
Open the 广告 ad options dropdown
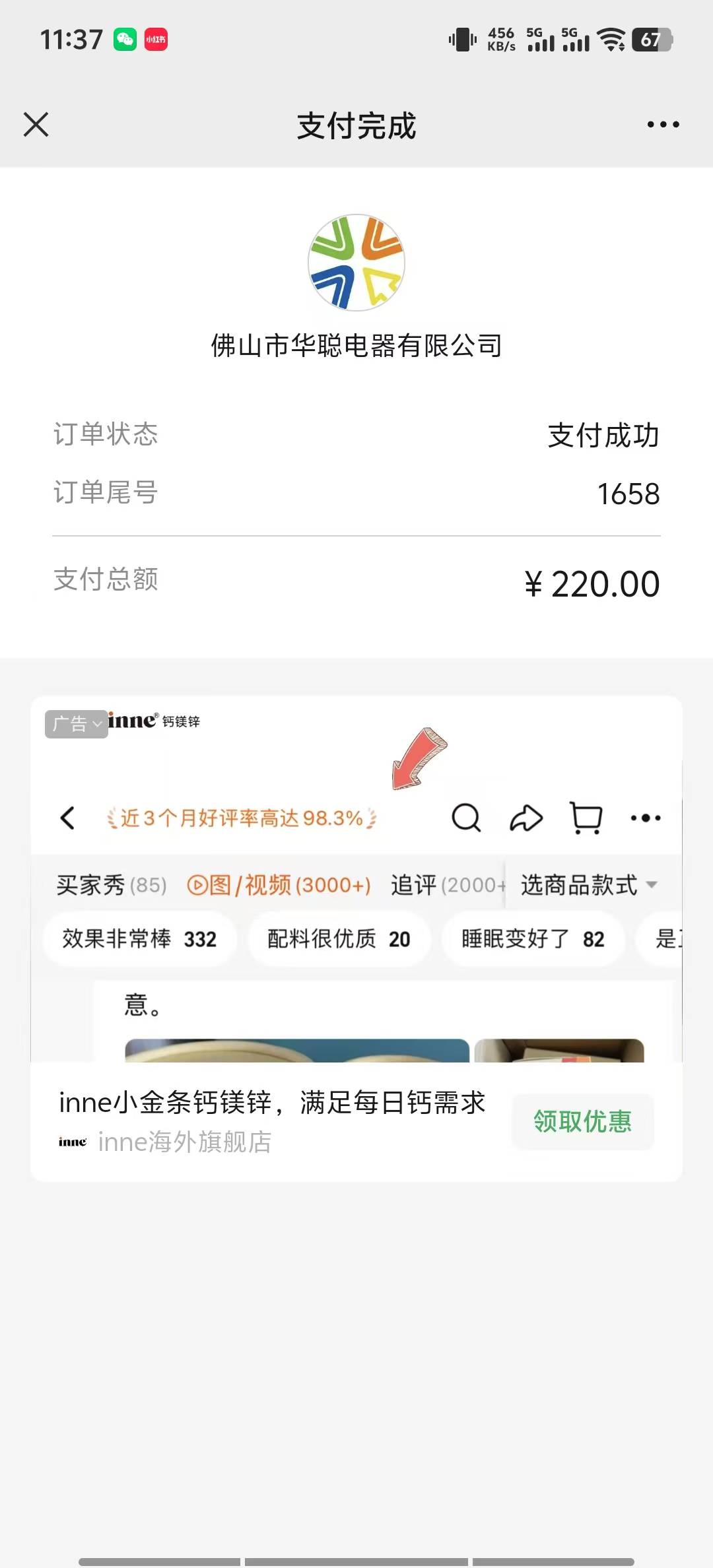77,724
